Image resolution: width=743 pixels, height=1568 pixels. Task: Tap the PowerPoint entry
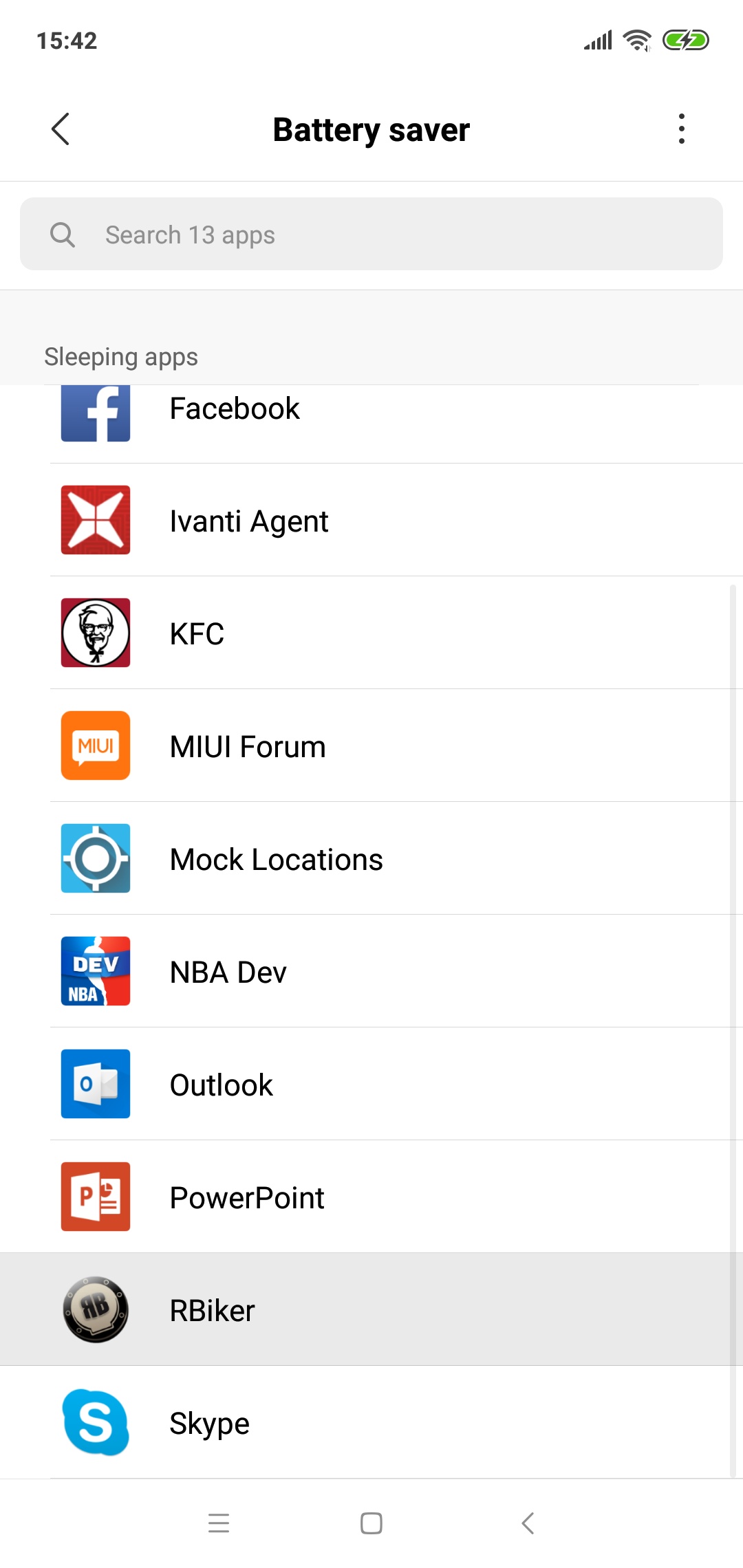point(371,1197)
